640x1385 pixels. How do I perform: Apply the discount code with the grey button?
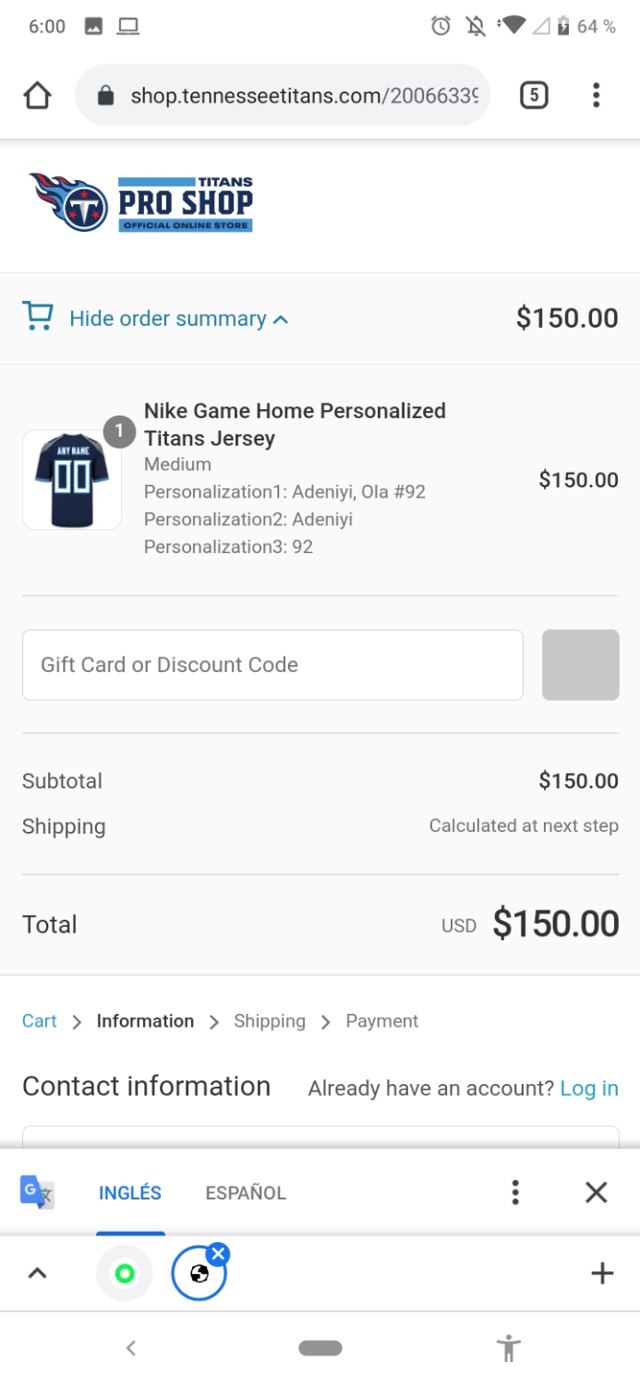click(x=580, y=665)
